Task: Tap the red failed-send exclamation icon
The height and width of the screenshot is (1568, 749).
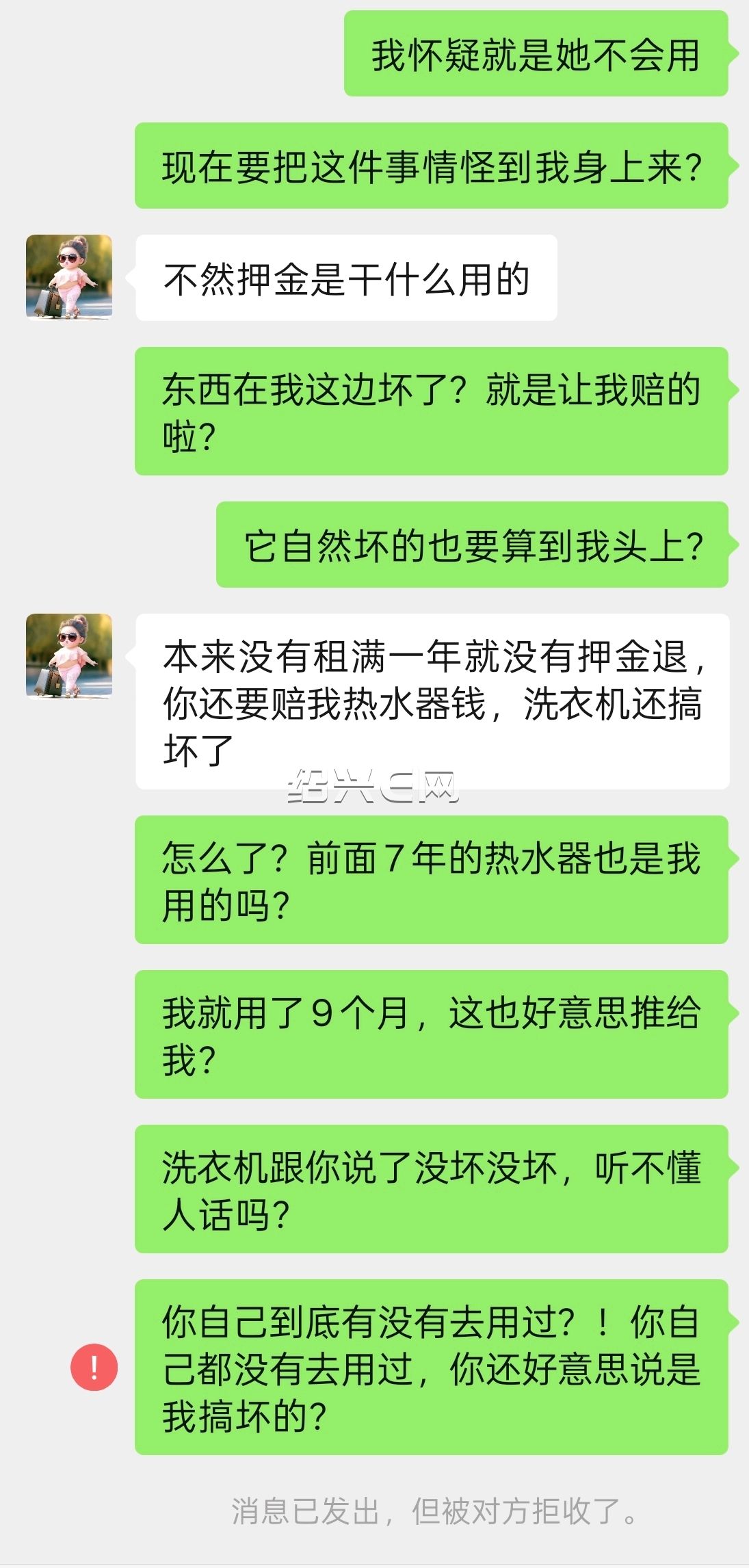Action: click(x=94, y=1368)
